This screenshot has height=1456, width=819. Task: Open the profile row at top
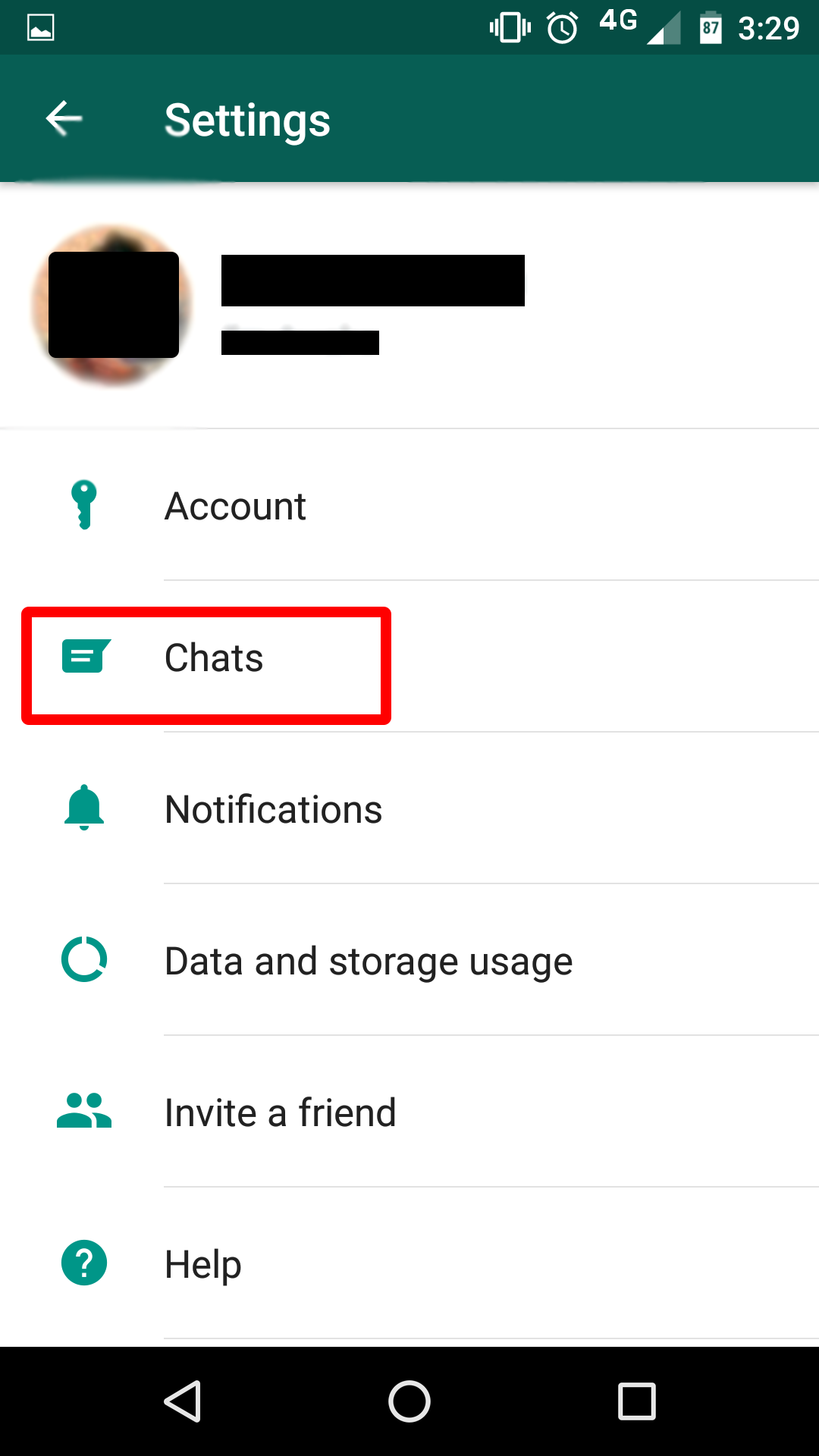[x=409, y=305]
